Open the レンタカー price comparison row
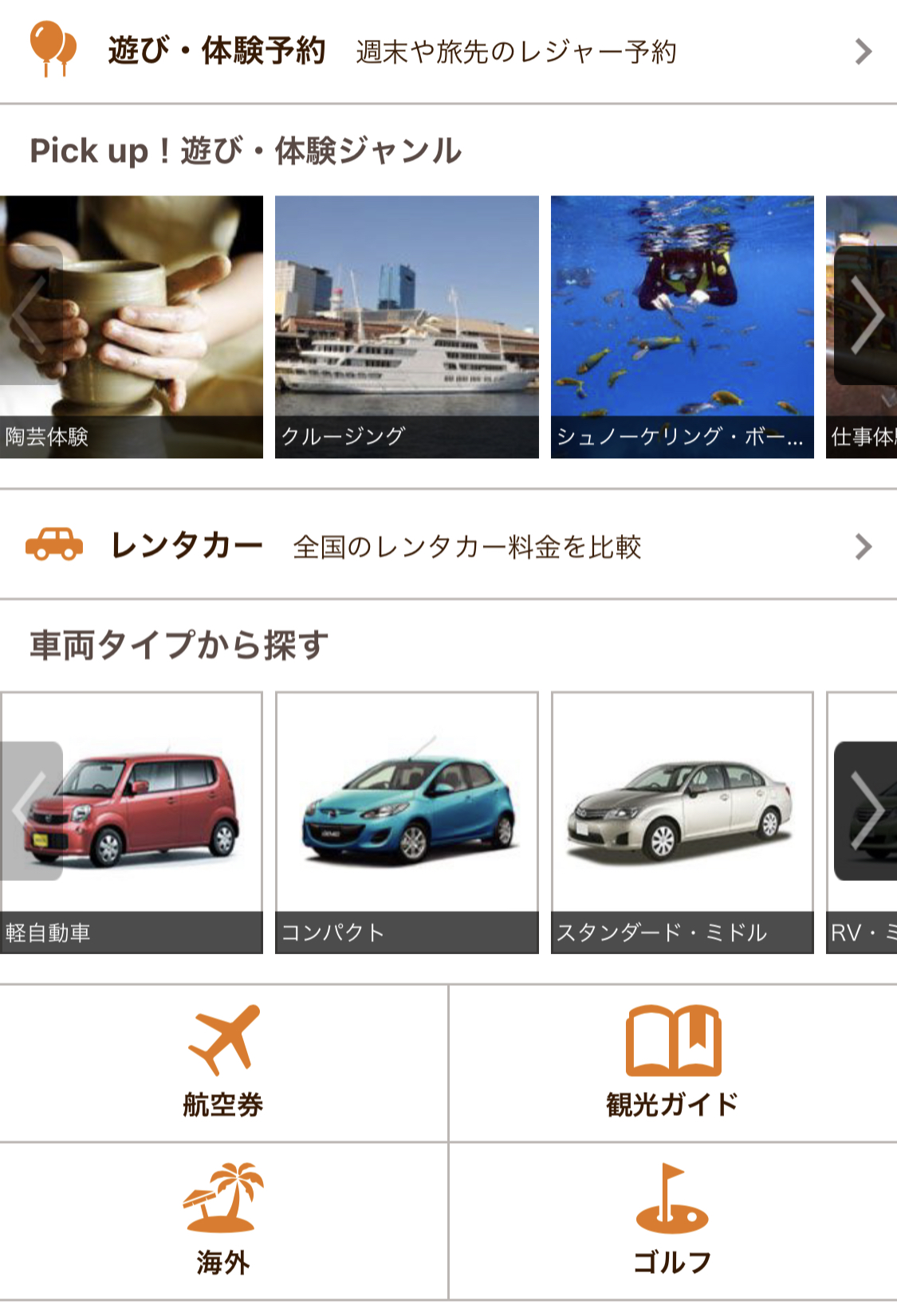 coord(447,547)
